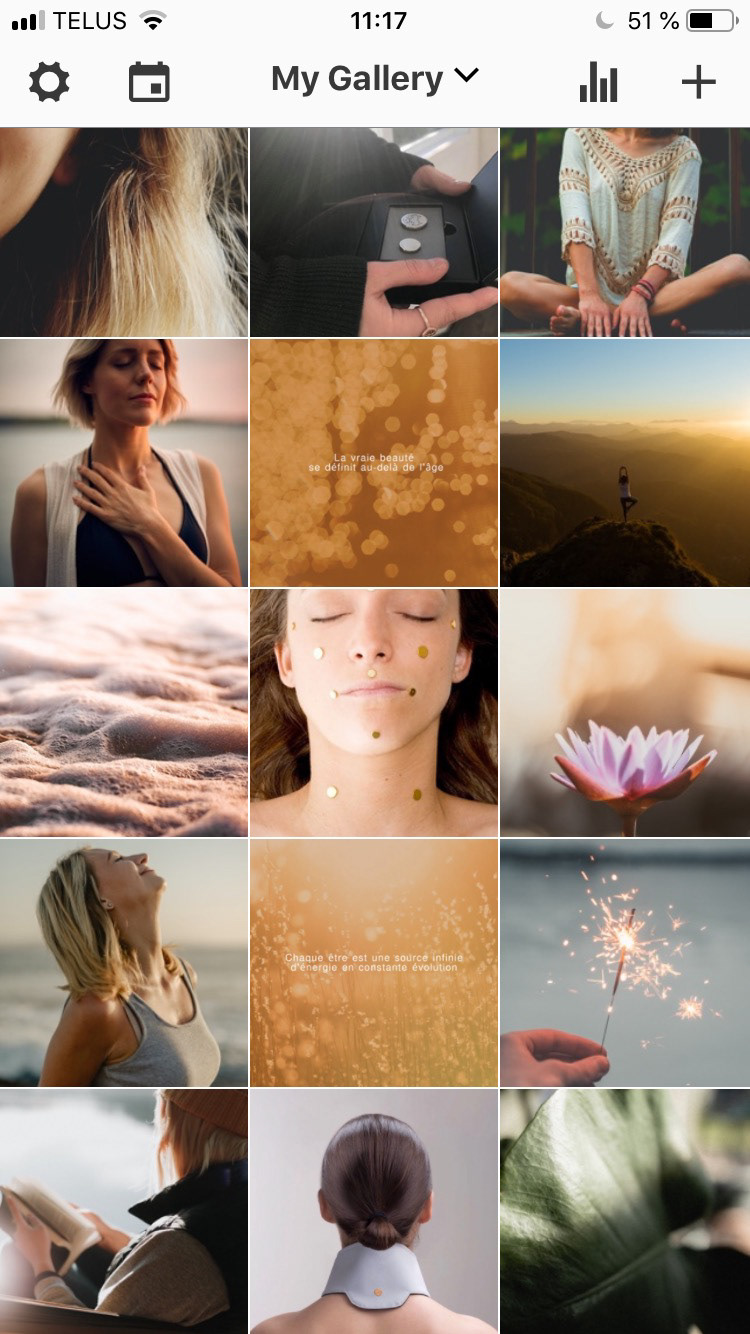Open the sea foam close-up photo
Viewport: 750px width, 1334px height.
(x=123, y=713)
